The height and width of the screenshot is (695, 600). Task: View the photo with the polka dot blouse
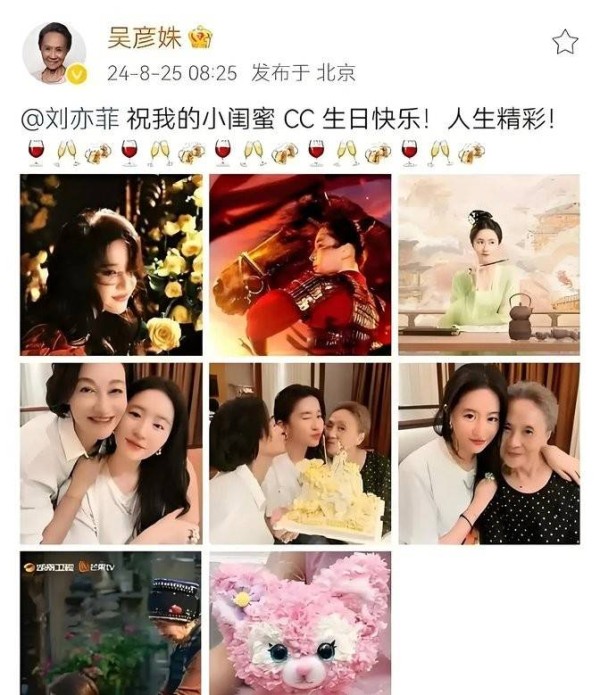[489, 453]
